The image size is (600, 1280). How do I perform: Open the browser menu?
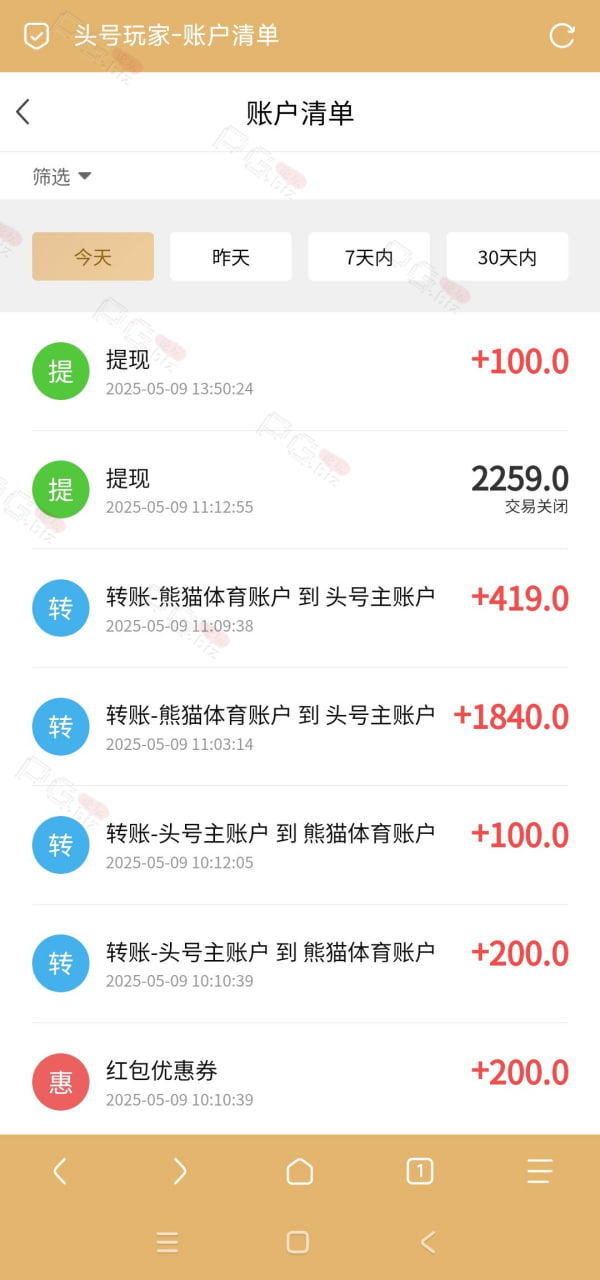(540, 1171)
